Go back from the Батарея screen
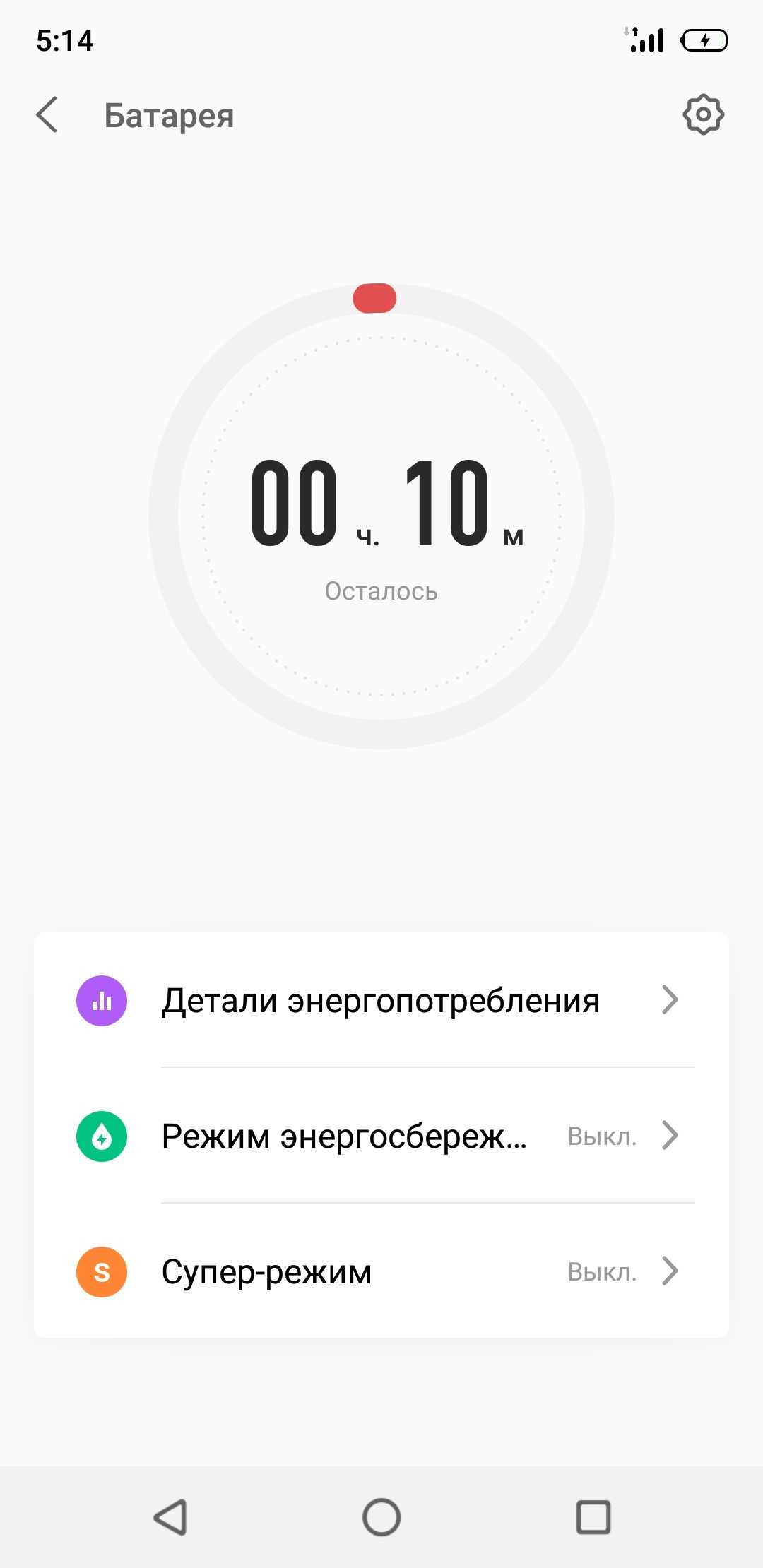This screenshot has width=763, height=1568. pyautogui.click(x=47, y=115)
